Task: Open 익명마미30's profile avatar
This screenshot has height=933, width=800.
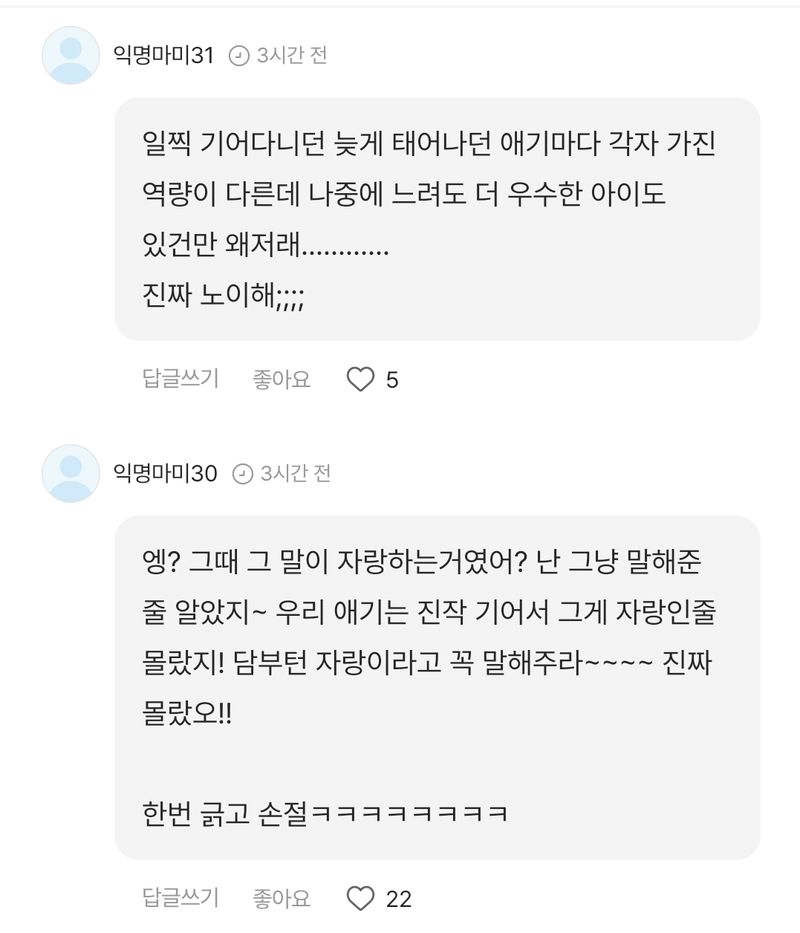Action: click(x=71, y=473)
